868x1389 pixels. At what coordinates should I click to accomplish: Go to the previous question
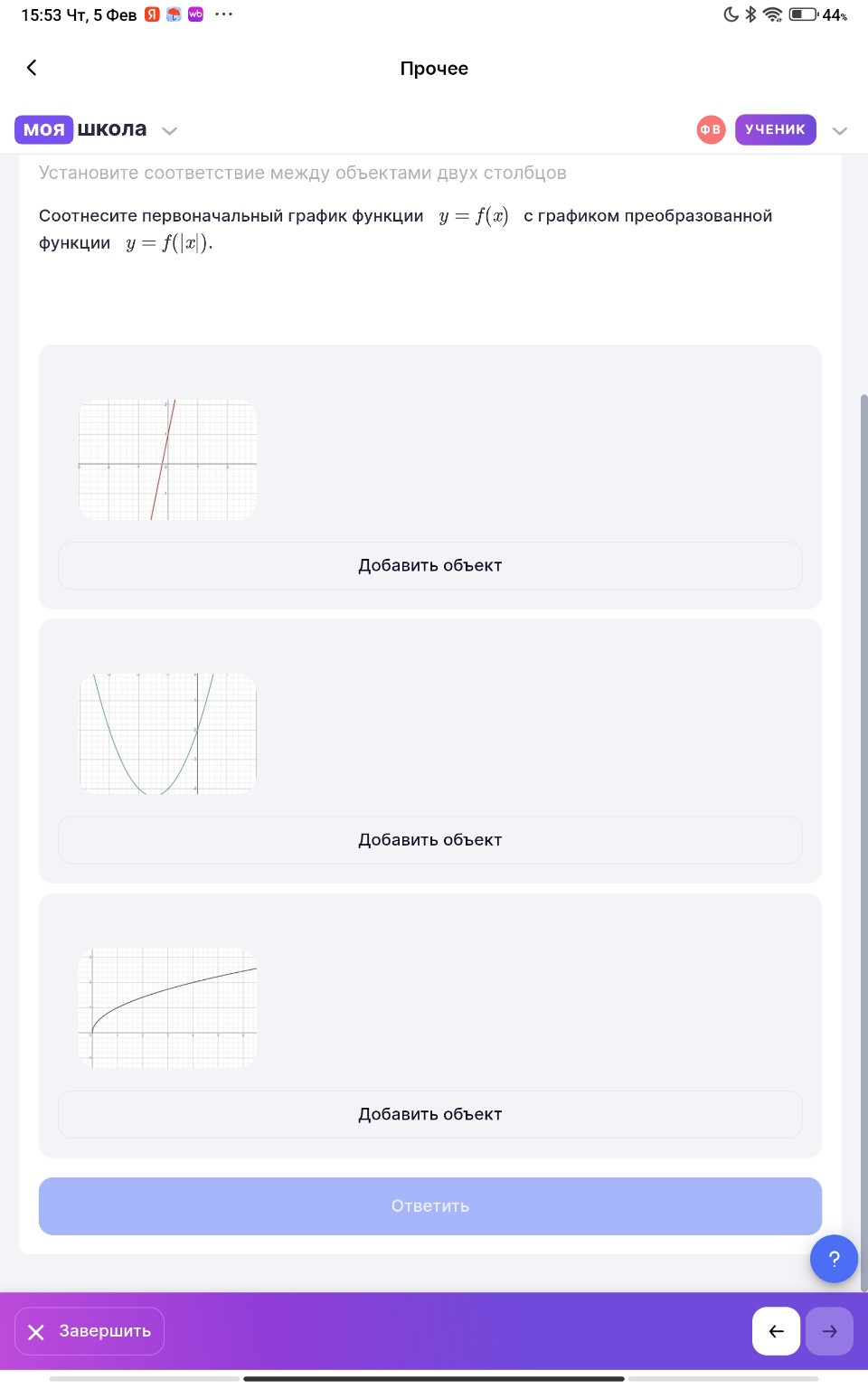click(776, 1331)
